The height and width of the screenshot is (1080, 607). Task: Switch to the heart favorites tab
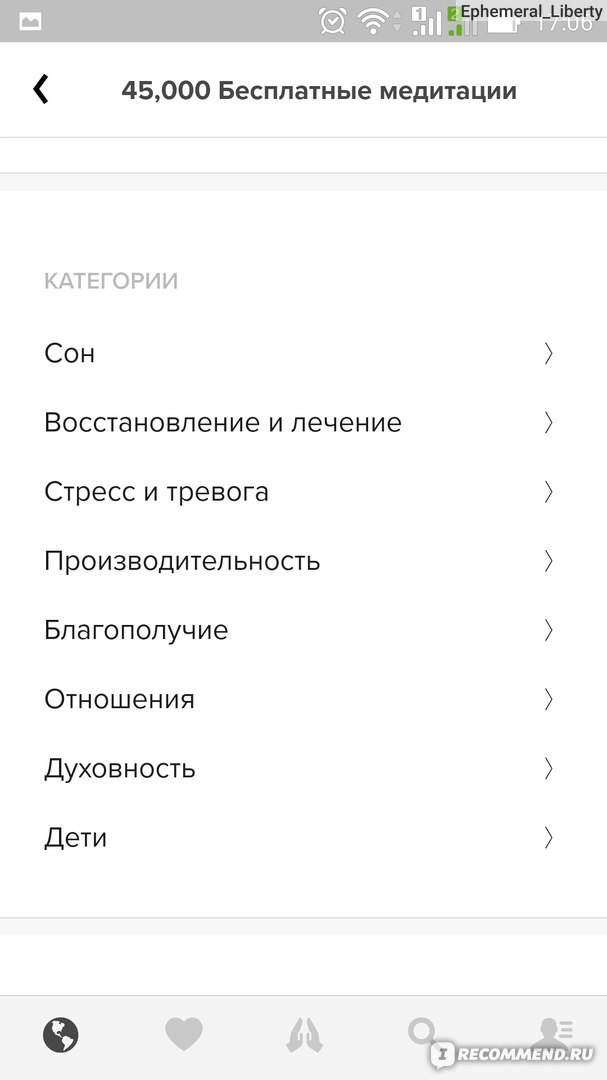[183, 1035]
